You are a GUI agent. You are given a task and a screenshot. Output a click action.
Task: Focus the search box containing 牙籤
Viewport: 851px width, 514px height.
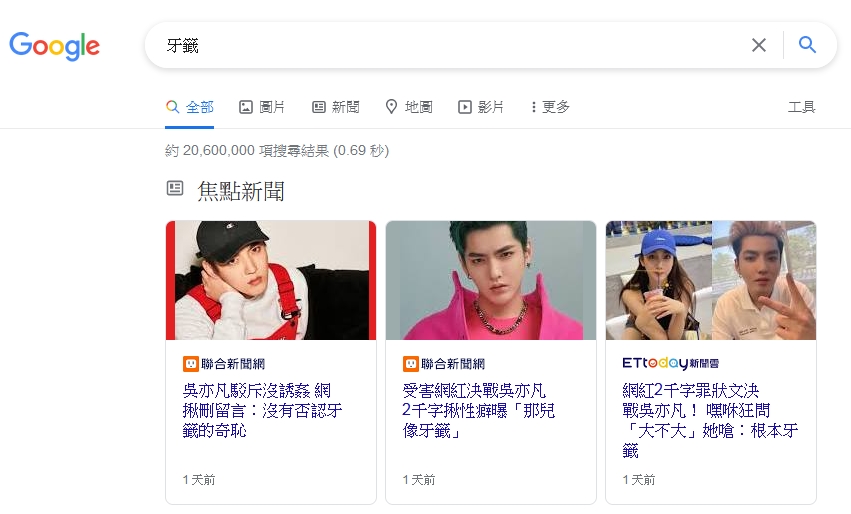tap(440, 45)
